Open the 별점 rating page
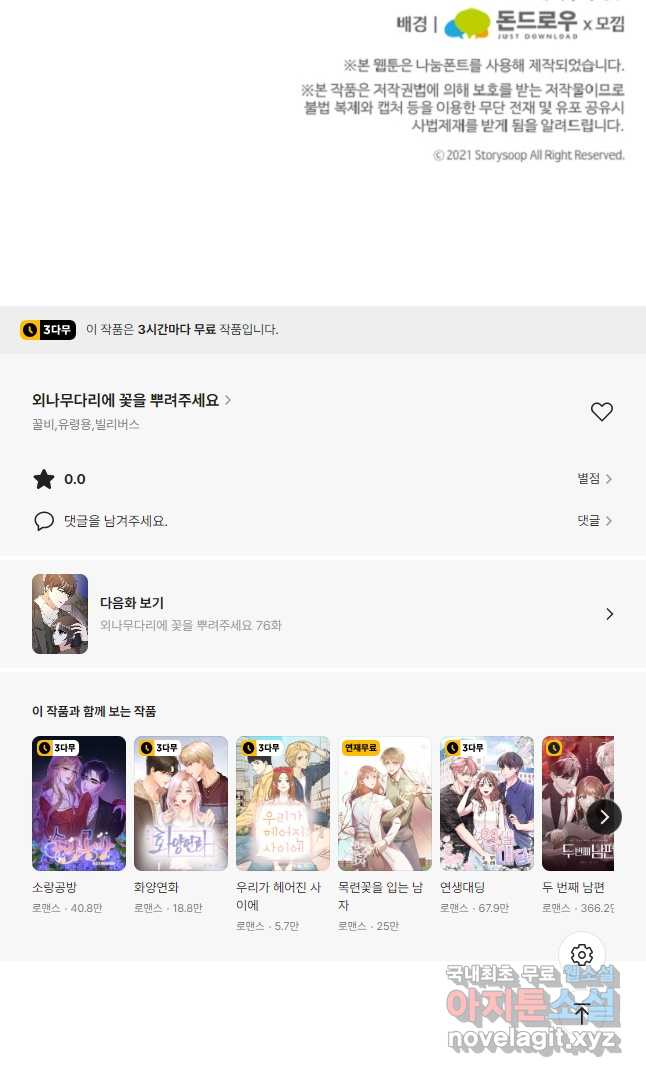The height and width of the screenshot is (1077, 646). coord(595,479)
